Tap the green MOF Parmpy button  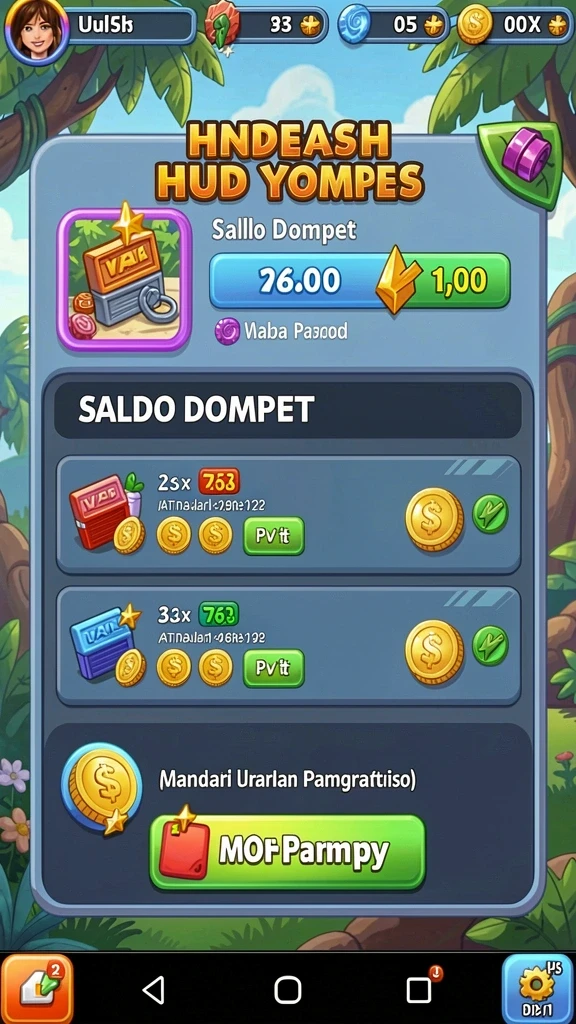(287, 852)
